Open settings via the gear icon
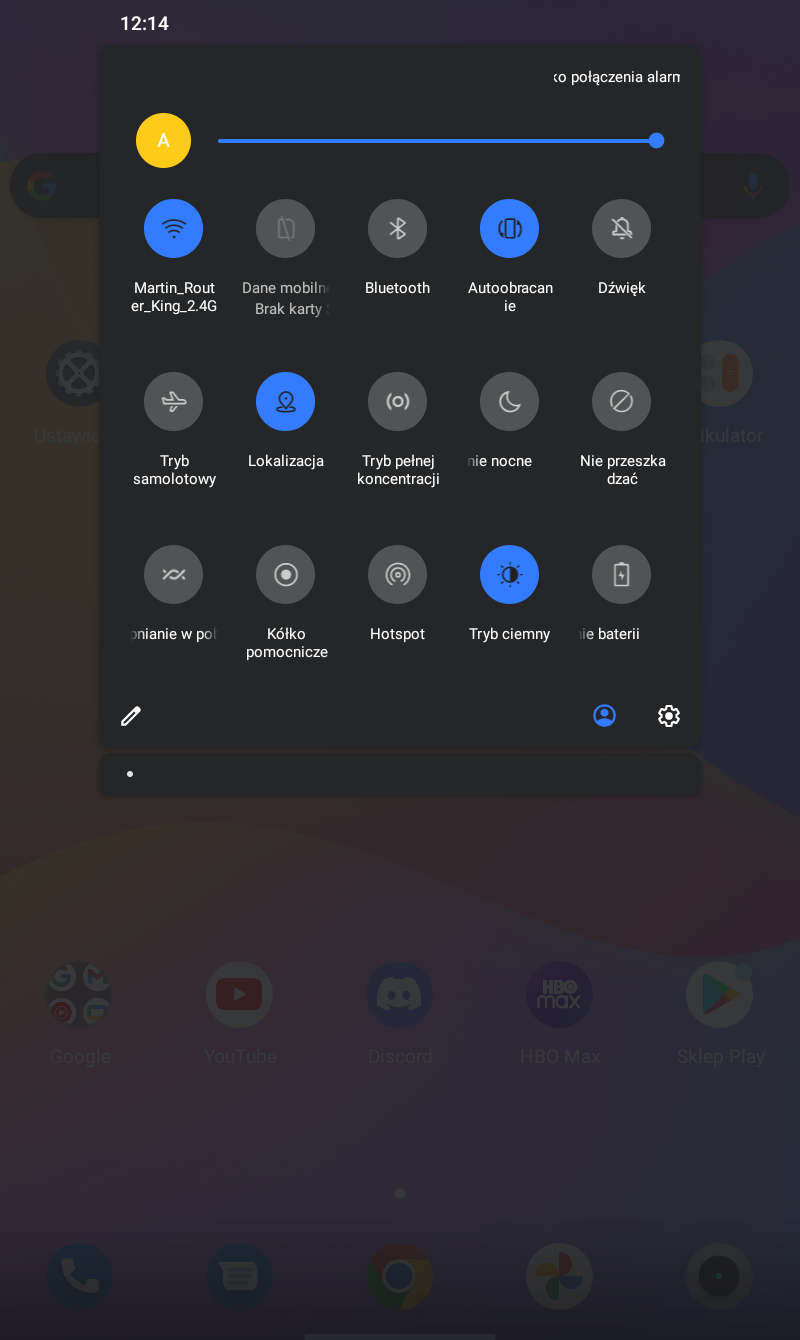Viewport: 800px width, 1340px height. pos(669,716)
